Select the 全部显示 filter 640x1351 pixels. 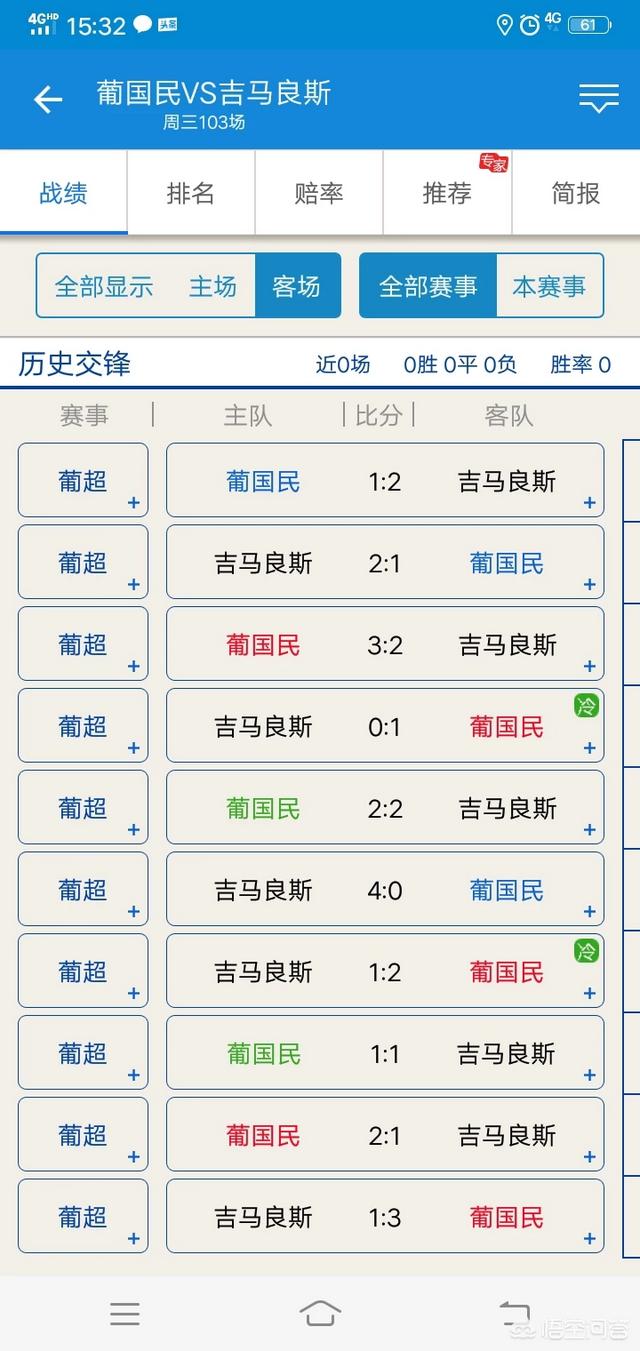pos(104,286)
